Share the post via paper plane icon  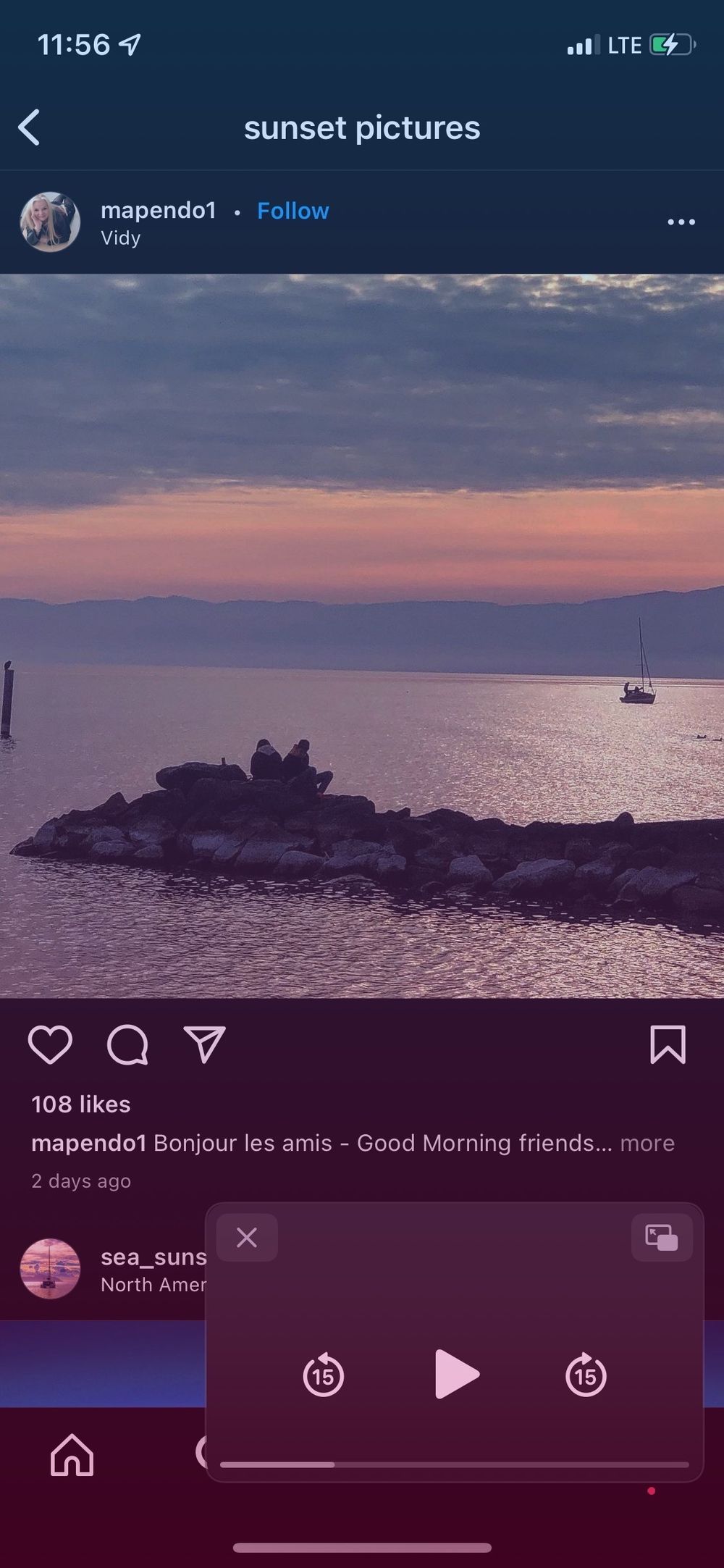(205, 1044)
